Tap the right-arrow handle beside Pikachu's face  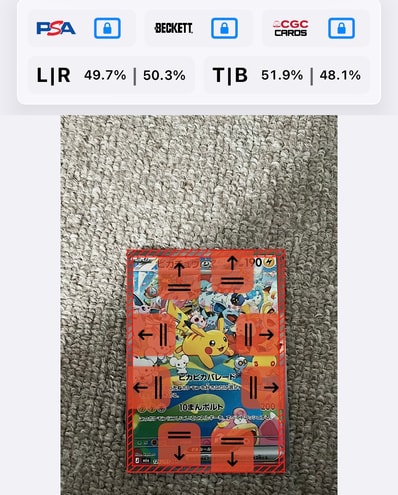[258, 334]
